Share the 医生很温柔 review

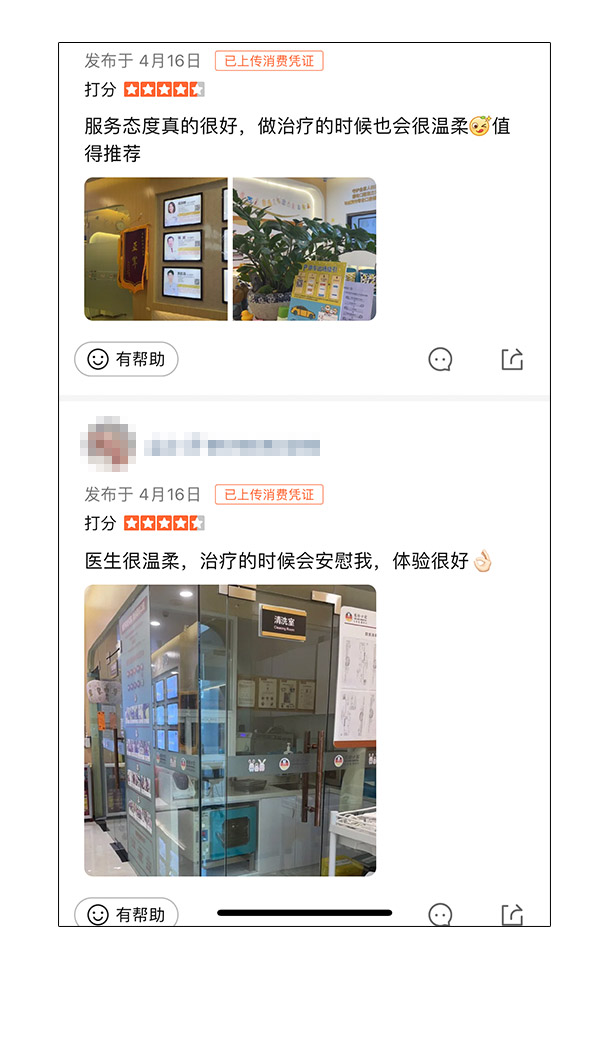tap(512, 914)
